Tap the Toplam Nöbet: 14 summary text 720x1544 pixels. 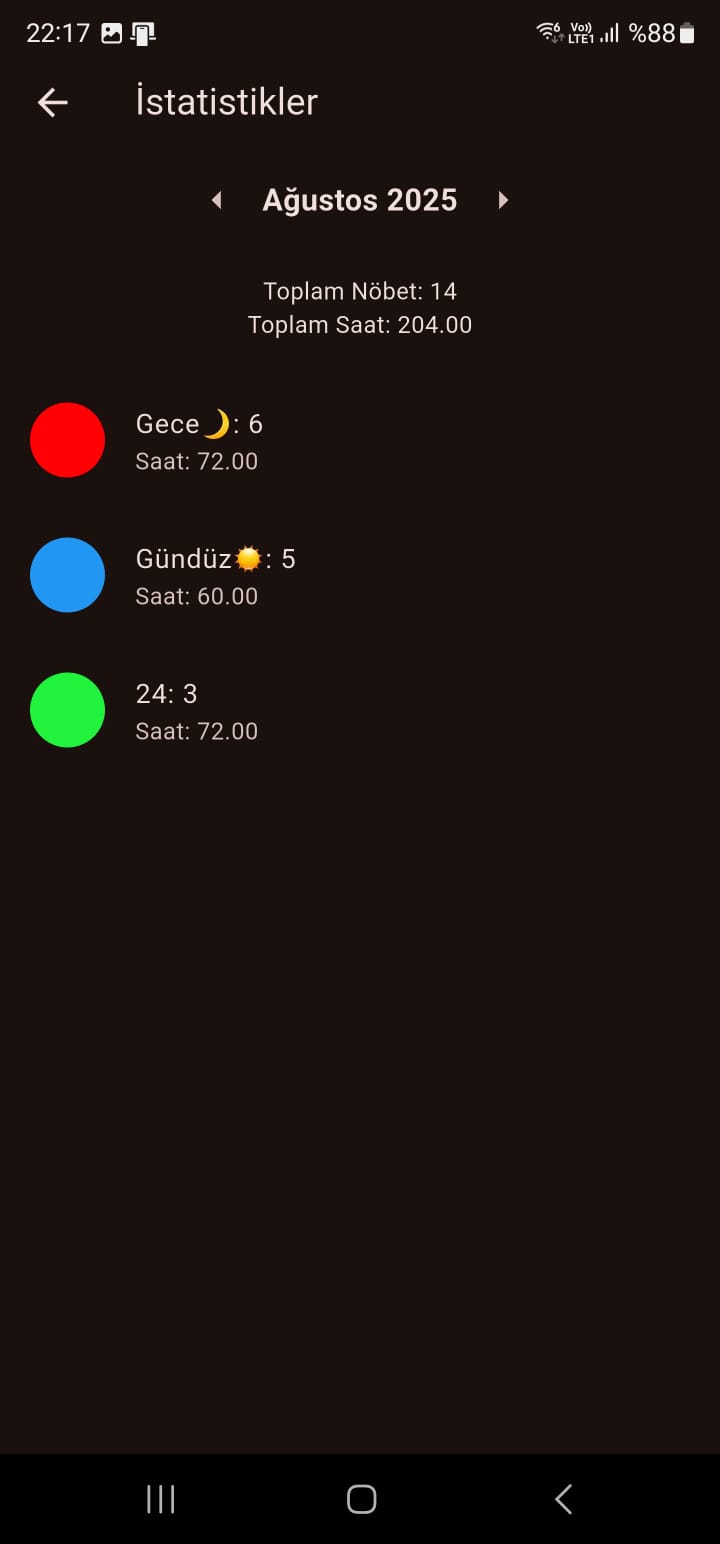(360, 291)
